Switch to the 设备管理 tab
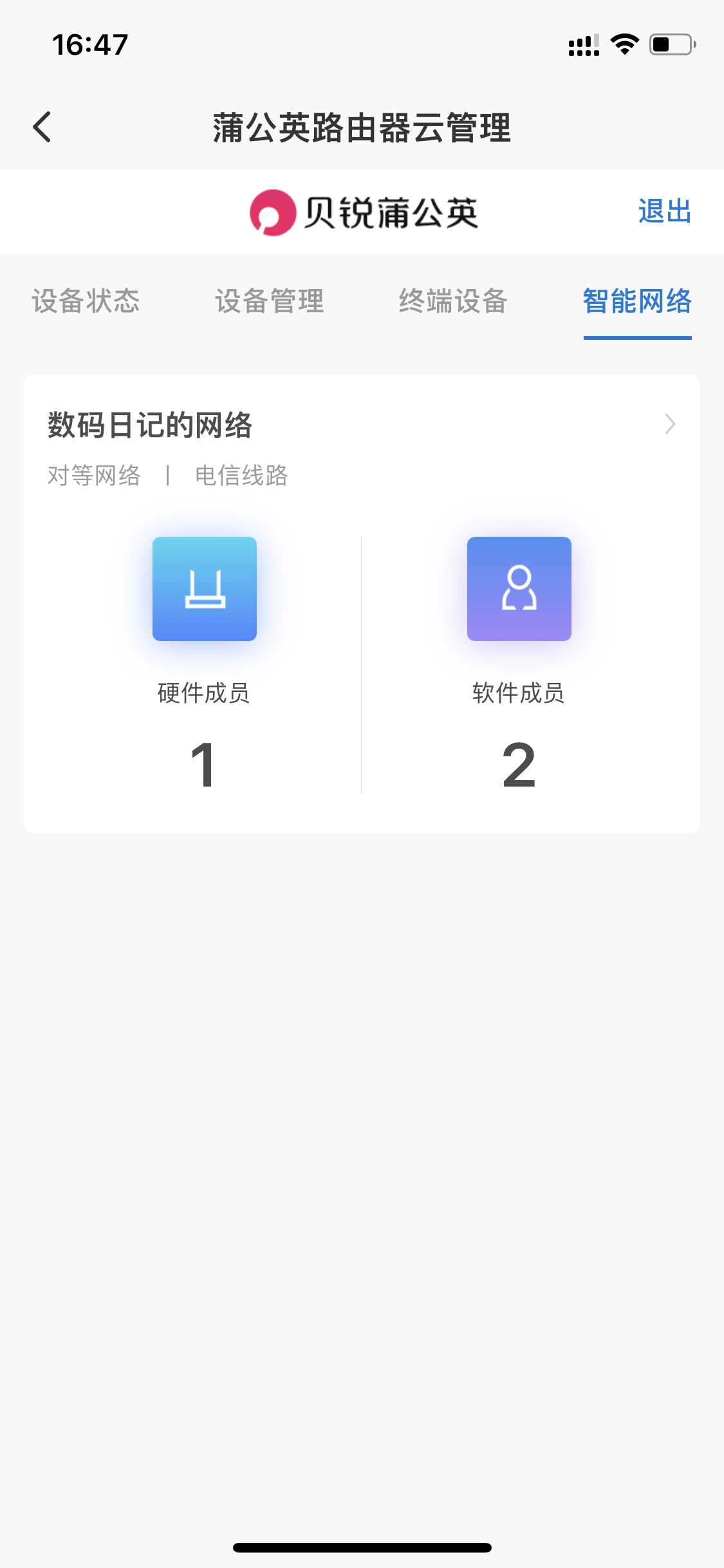Image resolution: width=724 pixels, height=1568 pixels. point(270,301)
